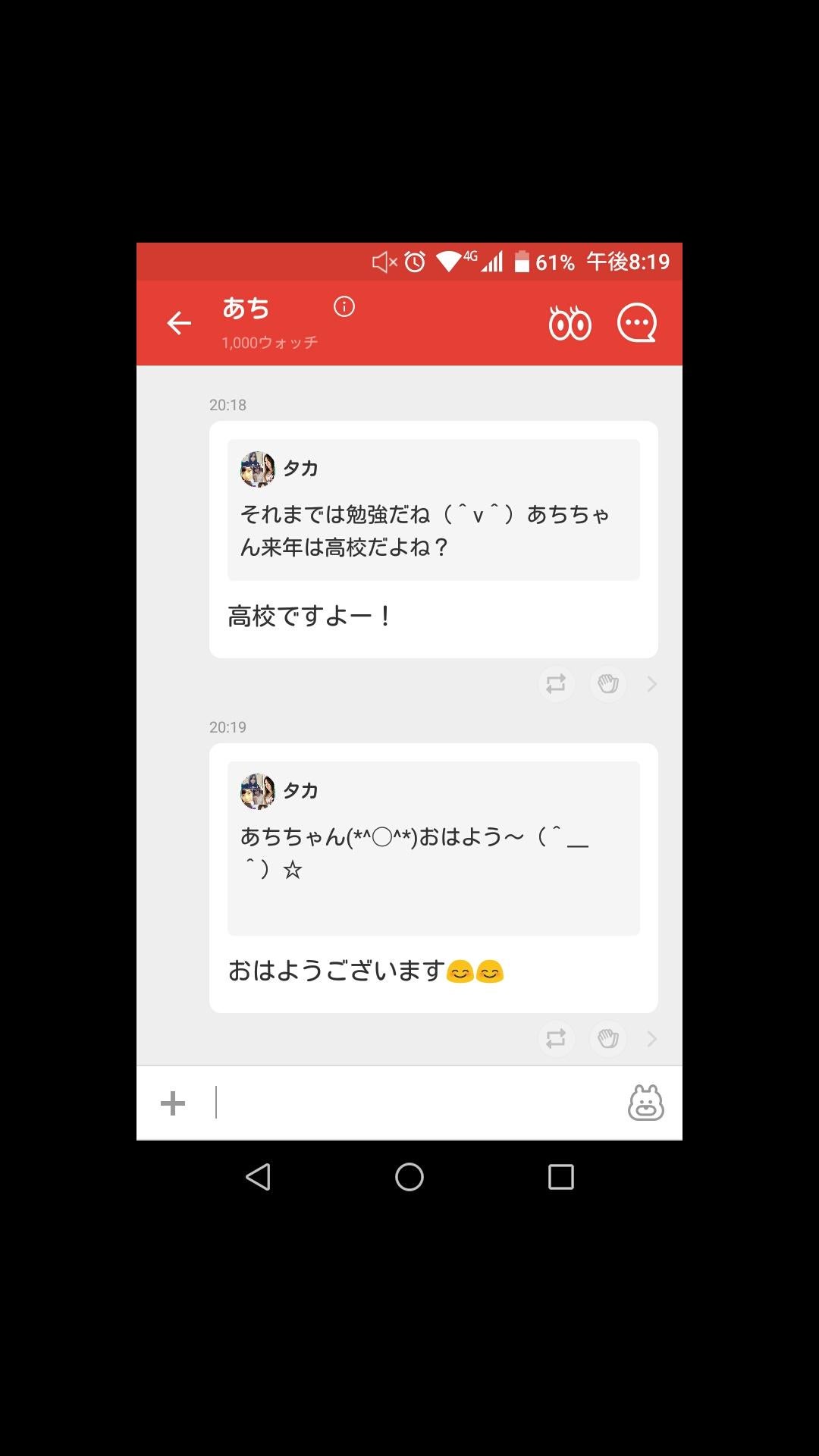The width and height of the screenshot is (819, 1456).
Task: Repost the 高校ですよー message
Action: (557, 683)
